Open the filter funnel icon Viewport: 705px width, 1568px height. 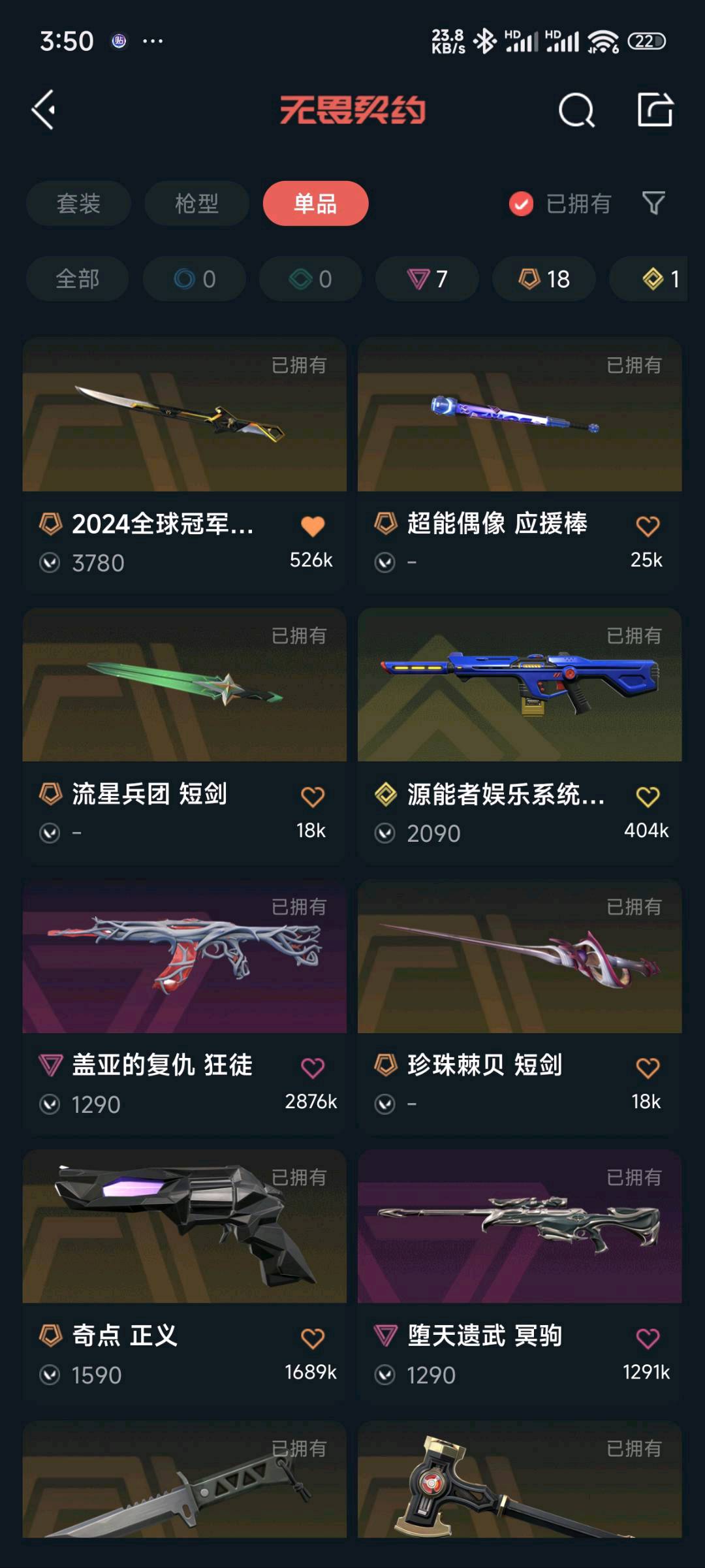pos(653,204)
